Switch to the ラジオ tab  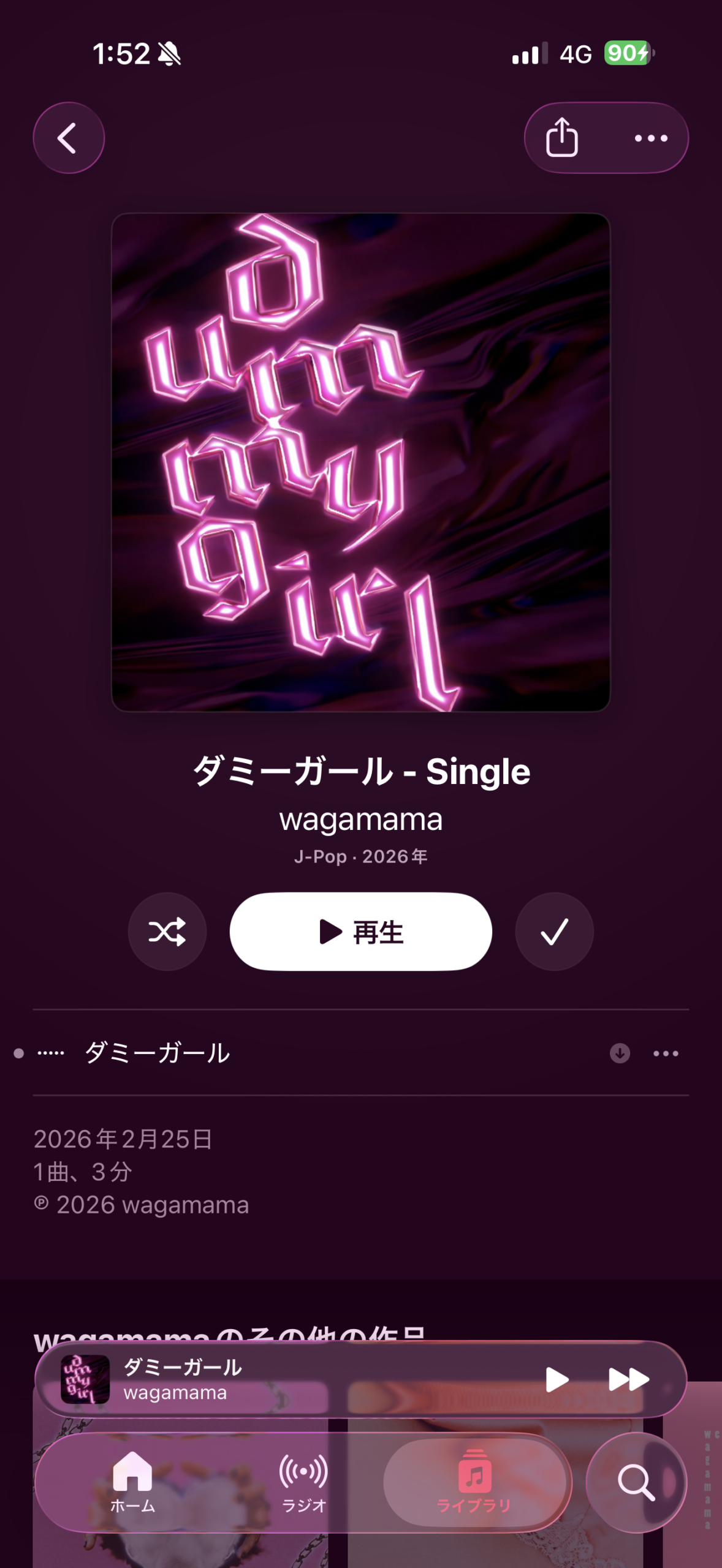(303, 1482)
